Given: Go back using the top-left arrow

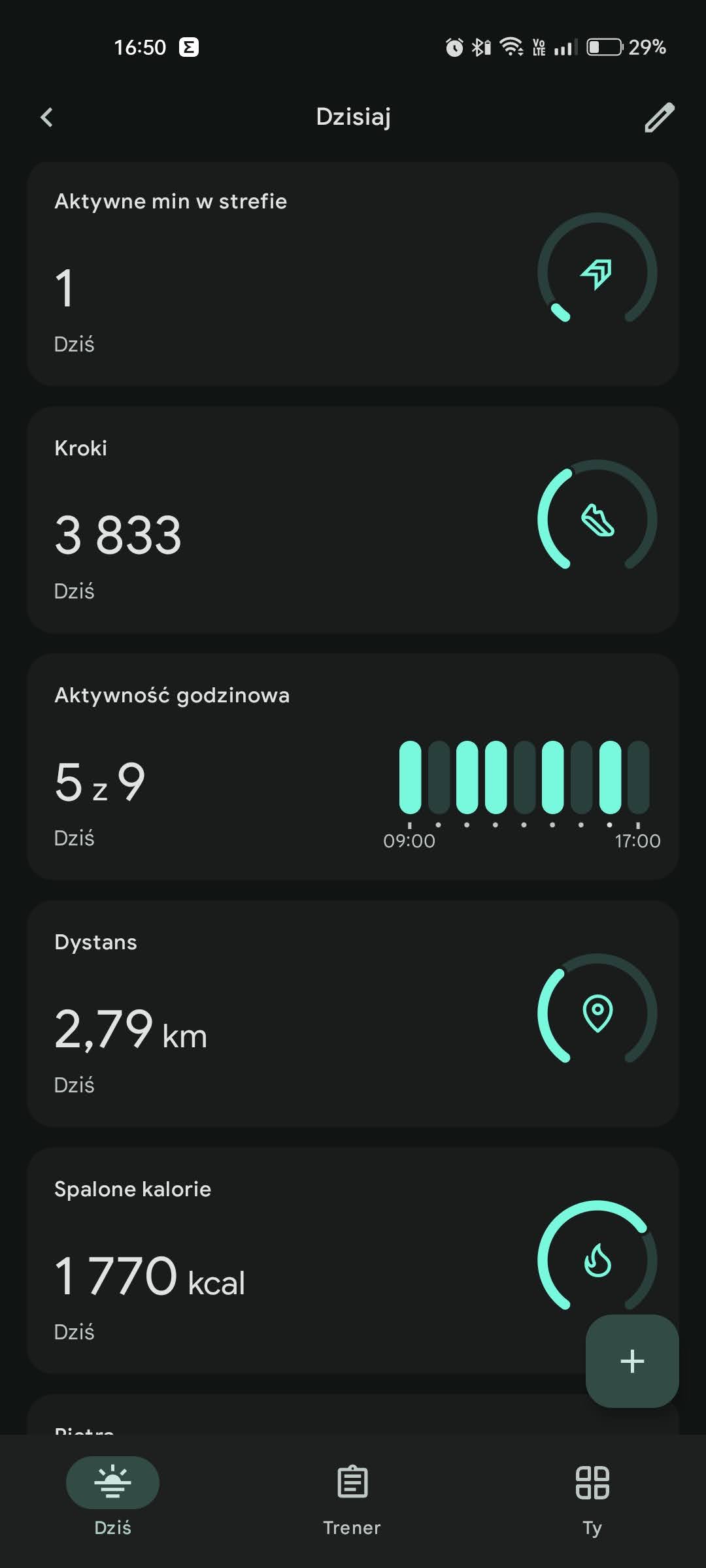Looking at the screenshot, I should (46, 118).
